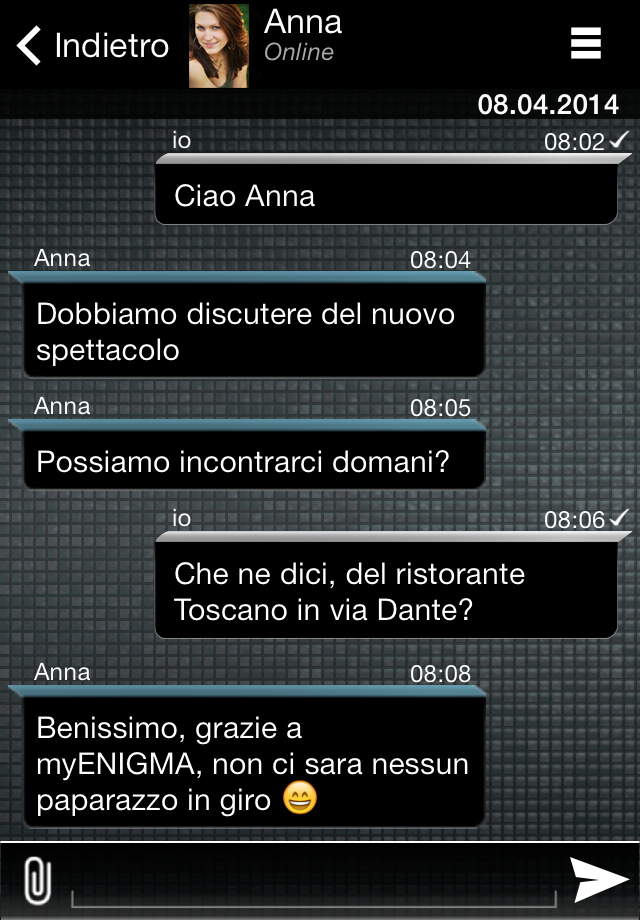Attach a file with paperclip icon
This screenshot has width=640, height=920.
(37, 879)
